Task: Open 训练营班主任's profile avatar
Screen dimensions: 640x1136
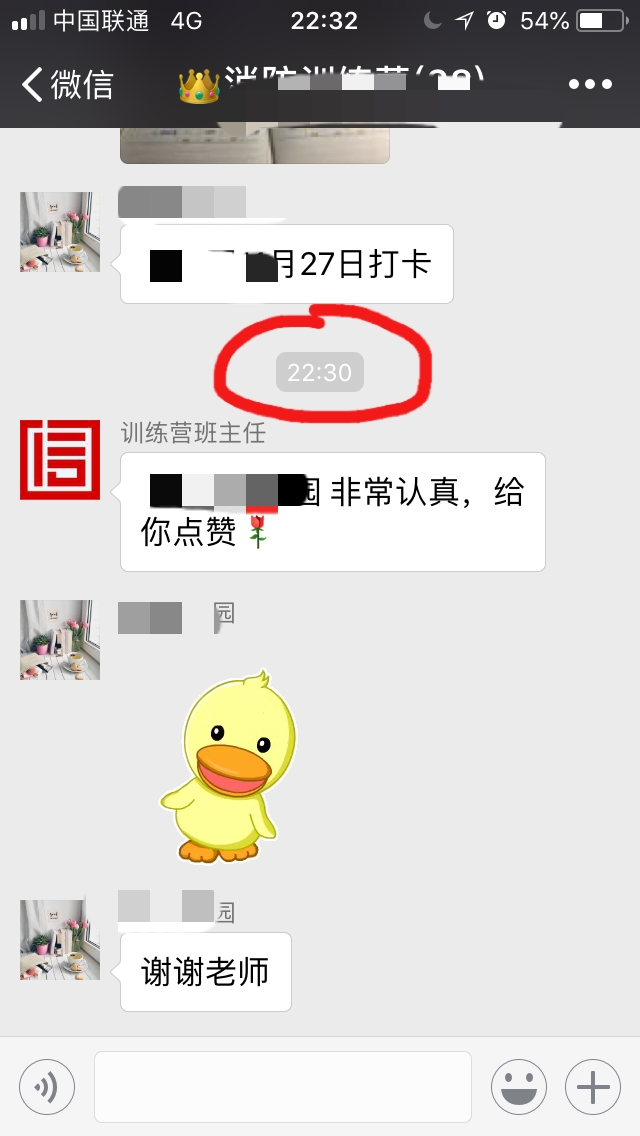Action: coord(60,460)
